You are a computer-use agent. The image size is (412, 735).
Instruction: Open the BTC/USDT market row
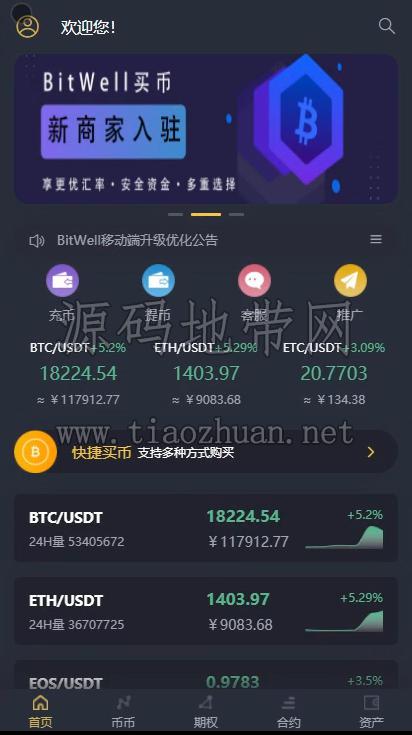click(206, 528)
